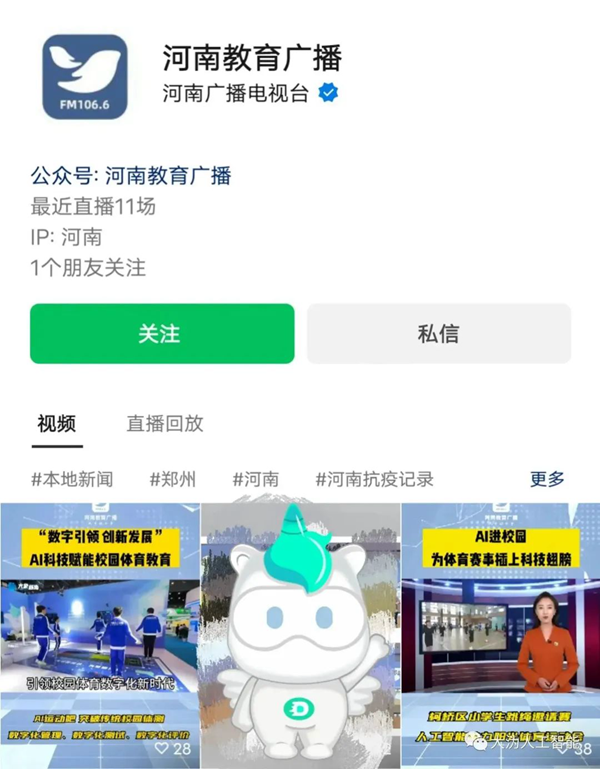Tap 更多 to see more hashtags
Screen dimensions: 600x769
point(547,479)
